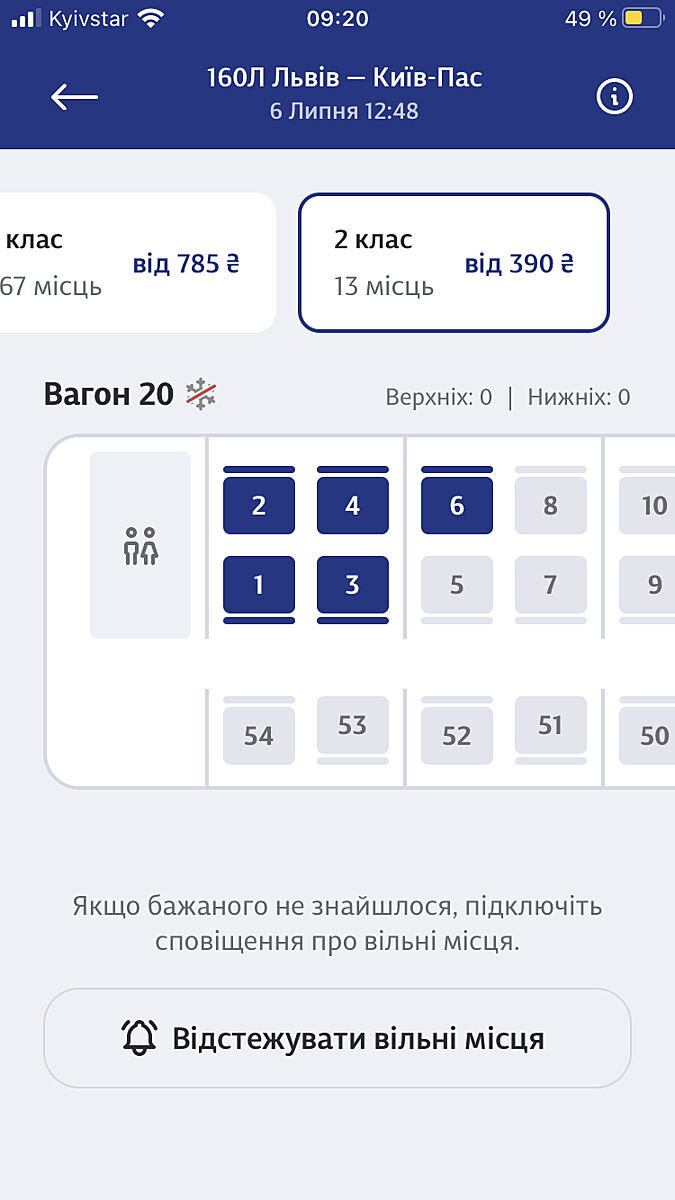Open the trip info icon
Screen dimensions: 675x1200
pos(615,96)
